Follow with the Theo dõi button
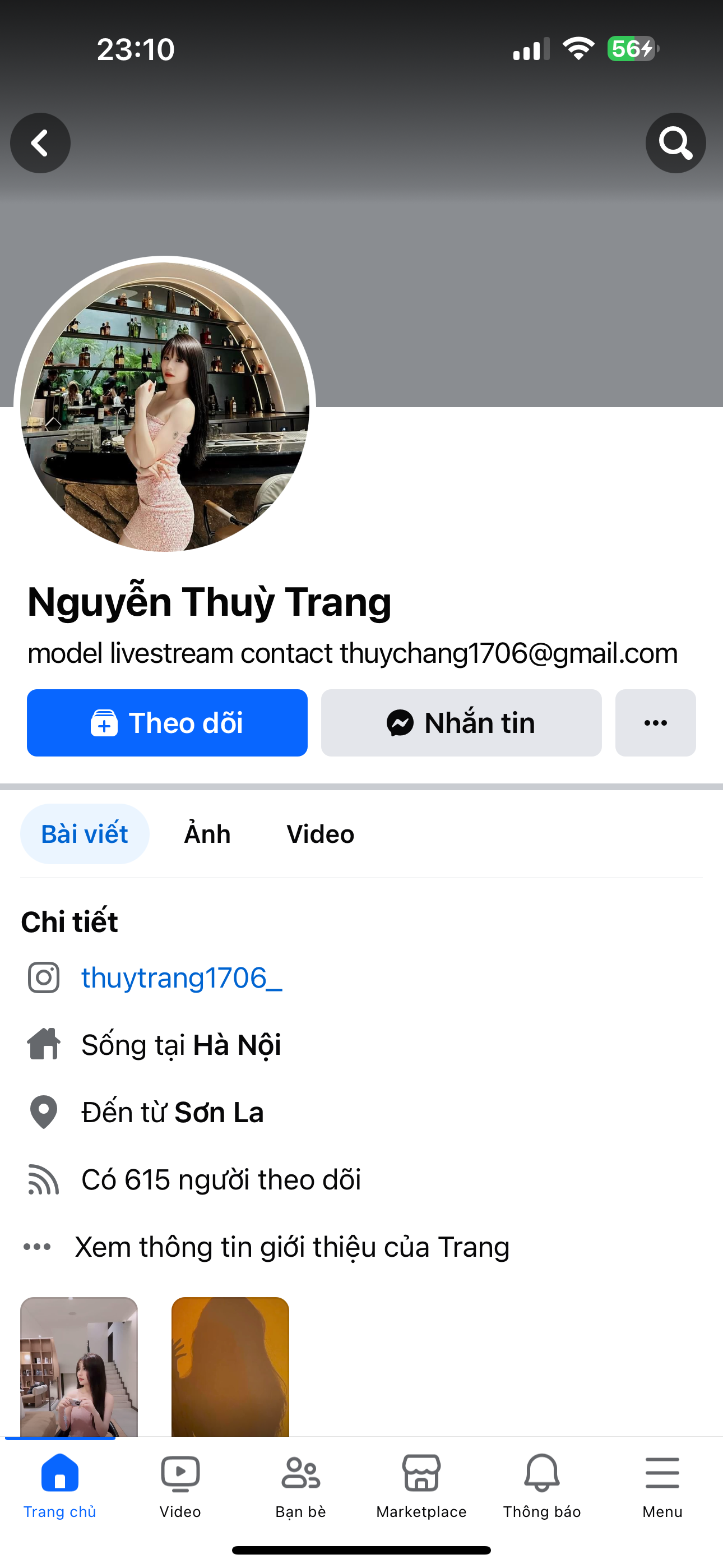The image size is (723, 1568). pyautogui.click(x=167, y=722)
